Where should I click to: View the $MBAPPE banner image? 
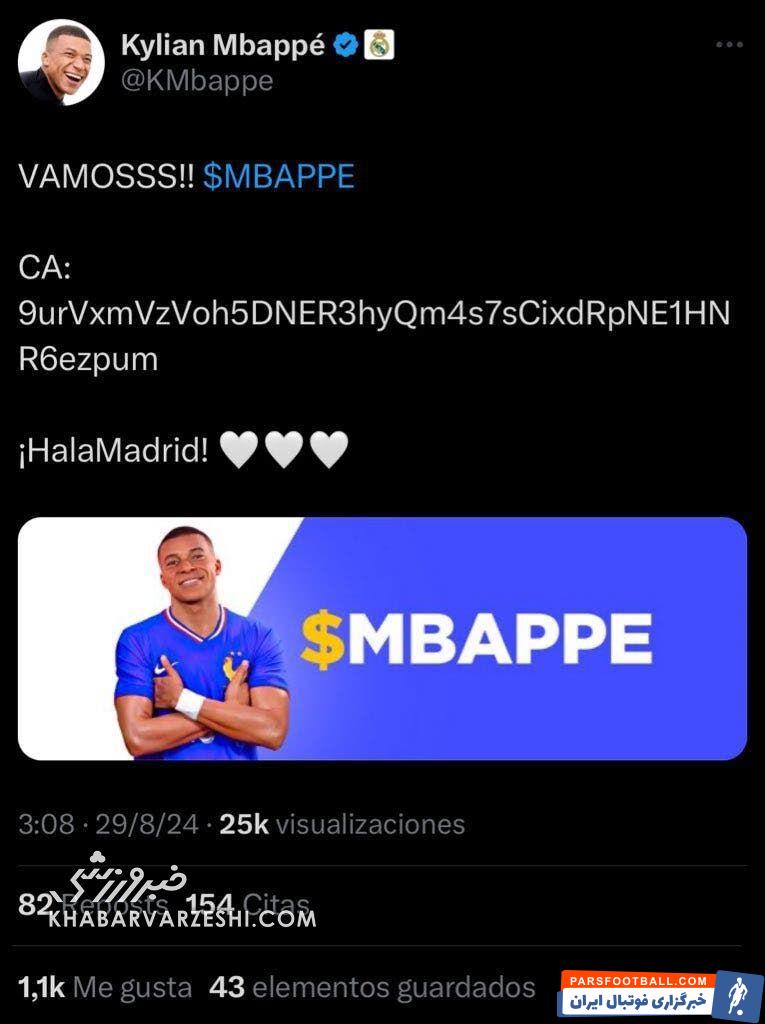(382, 638)
